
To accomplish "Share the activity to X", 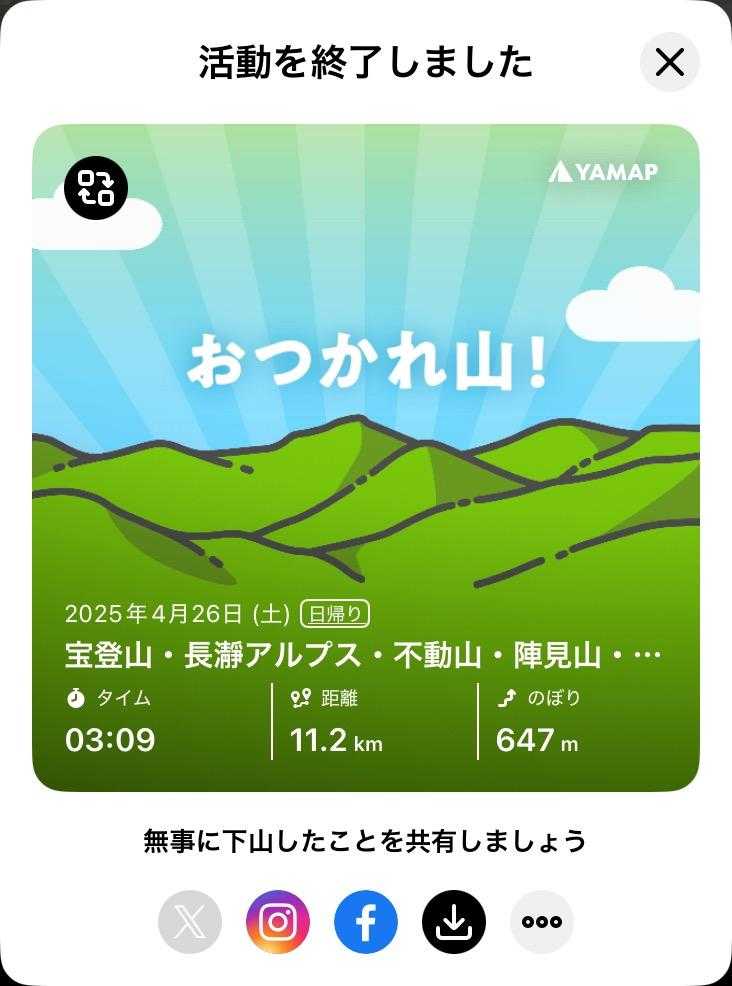I will pyautogui.click(x=189, y=921).
